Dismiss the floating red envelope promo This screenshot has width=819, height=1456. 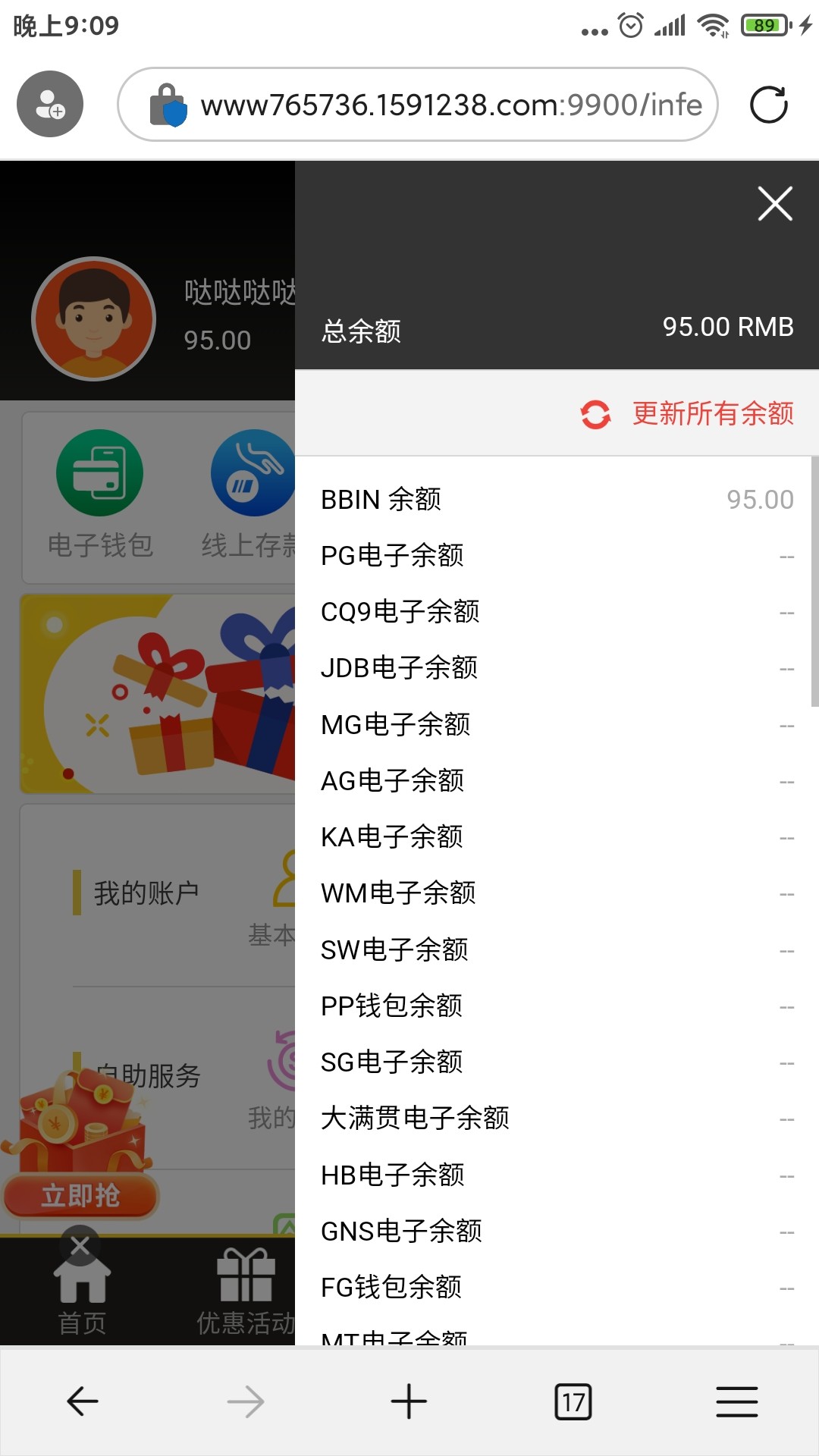click(80, 1245)
